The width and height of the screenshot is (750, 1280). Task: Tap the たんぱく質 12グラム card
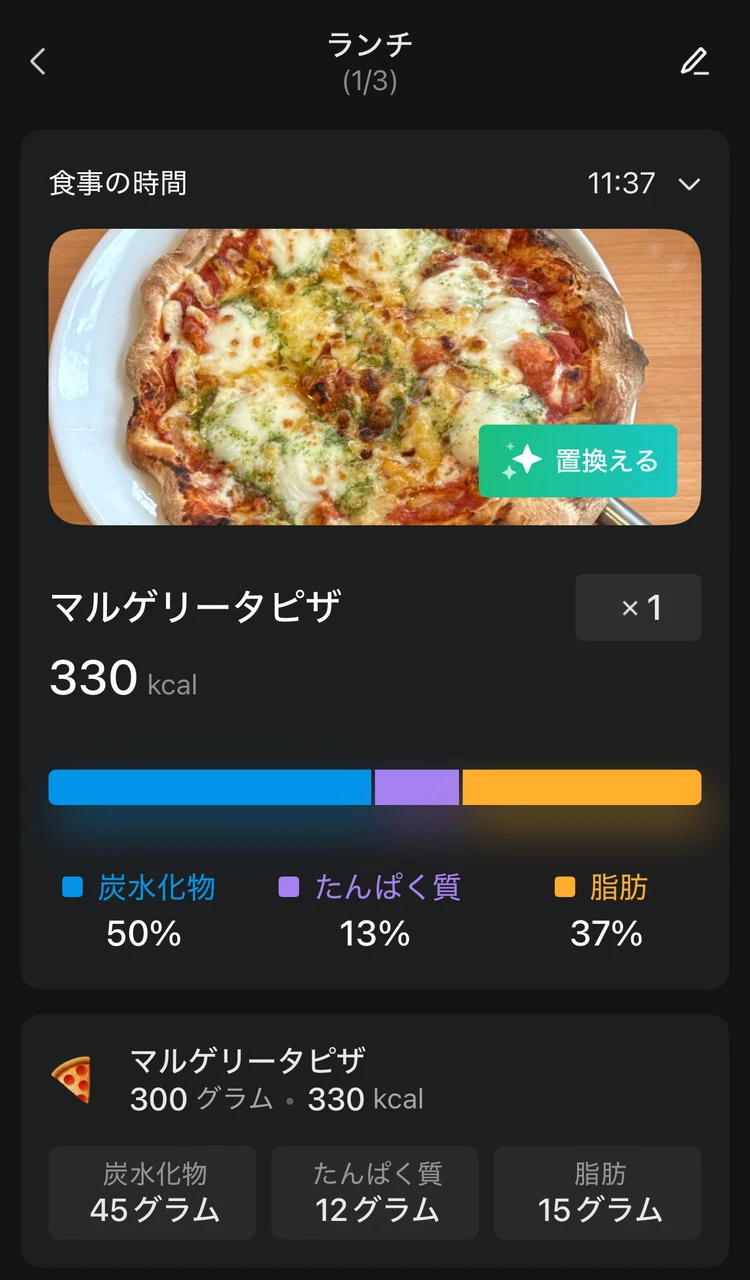(375, 1193)
